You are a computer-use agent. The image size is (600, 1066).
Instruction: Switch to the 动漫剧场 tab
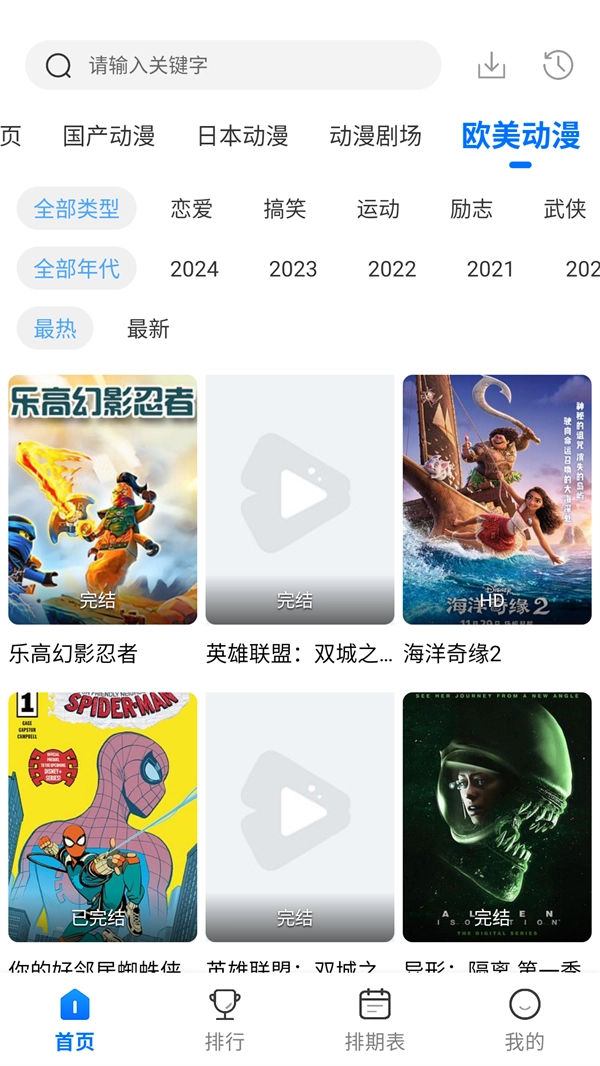pyautogui.click(x=375, y=136)
